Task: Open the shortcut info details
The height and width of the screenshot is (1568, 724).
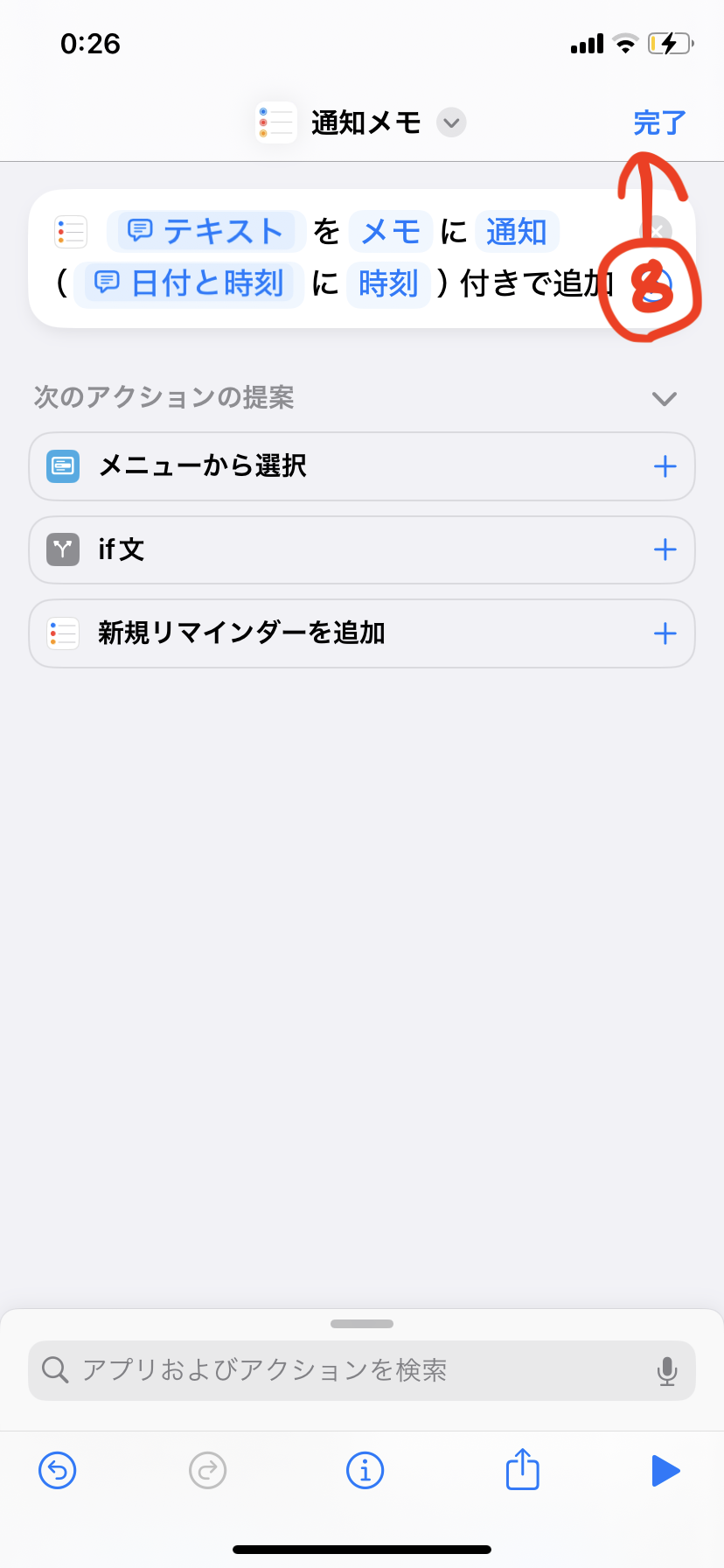Action: [365, 1470]
